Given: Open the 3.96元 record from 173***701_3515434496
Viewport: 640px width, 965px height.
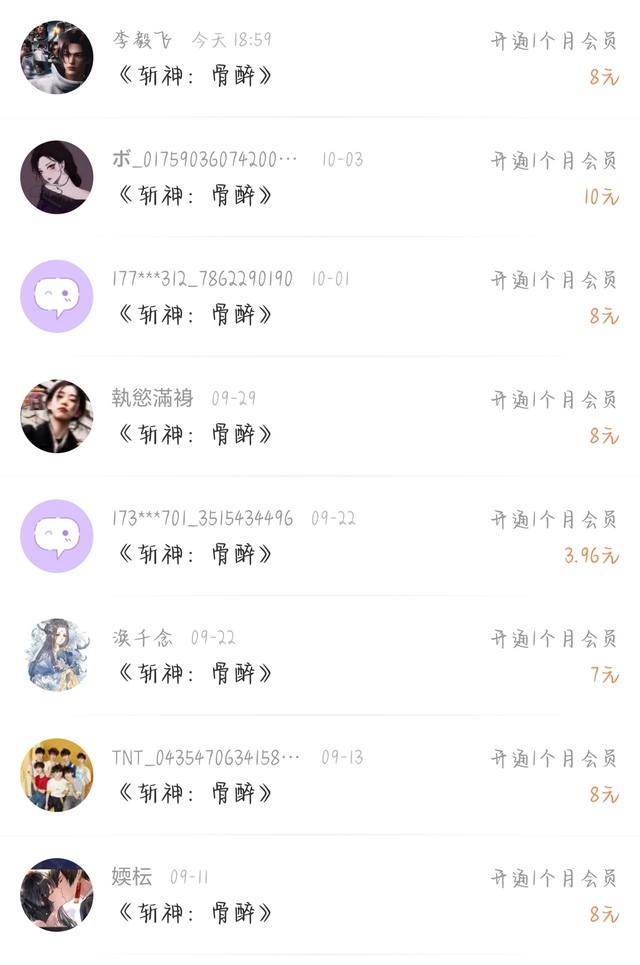Looking at the screenshot, I should click(x=320, y=536).
